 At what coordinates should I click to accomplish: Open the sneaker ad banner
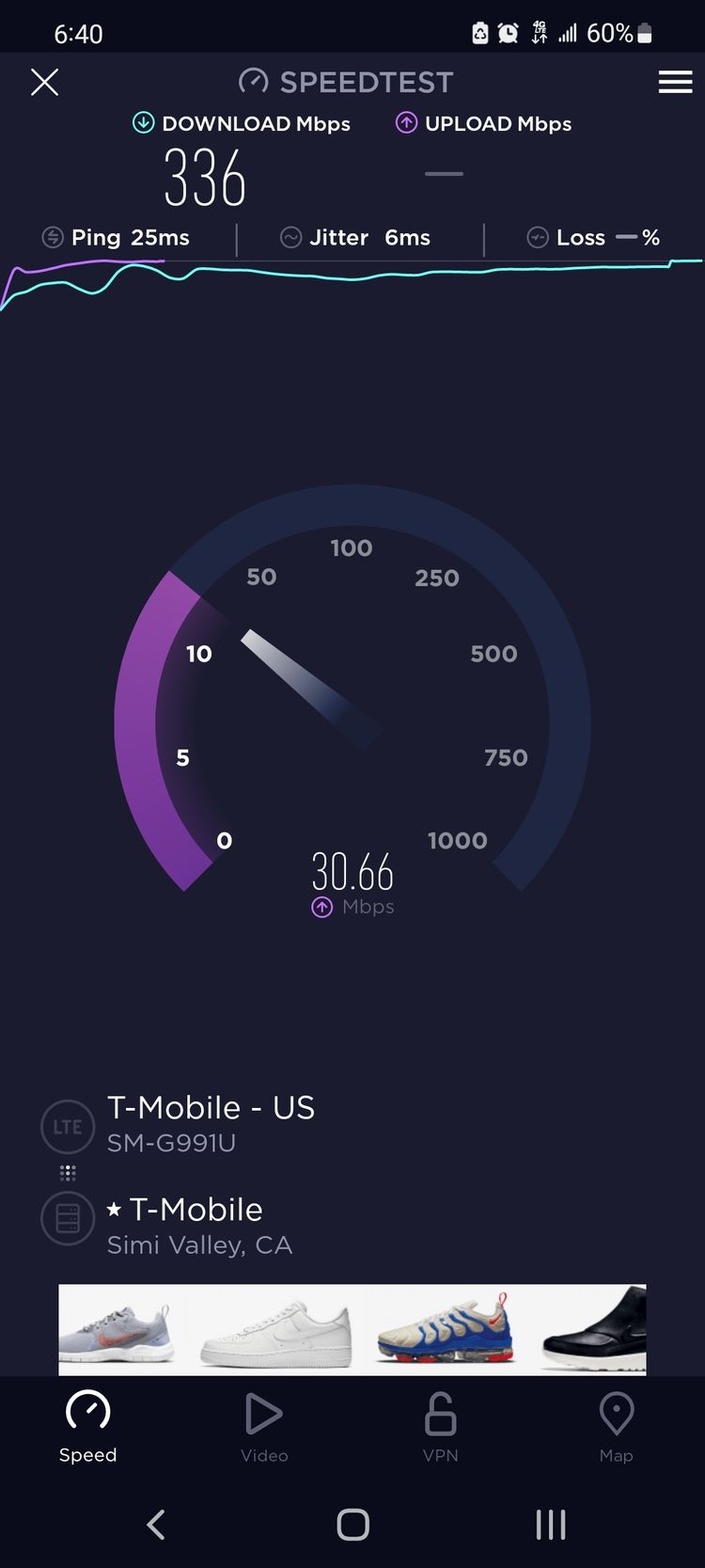(352, 1329)
